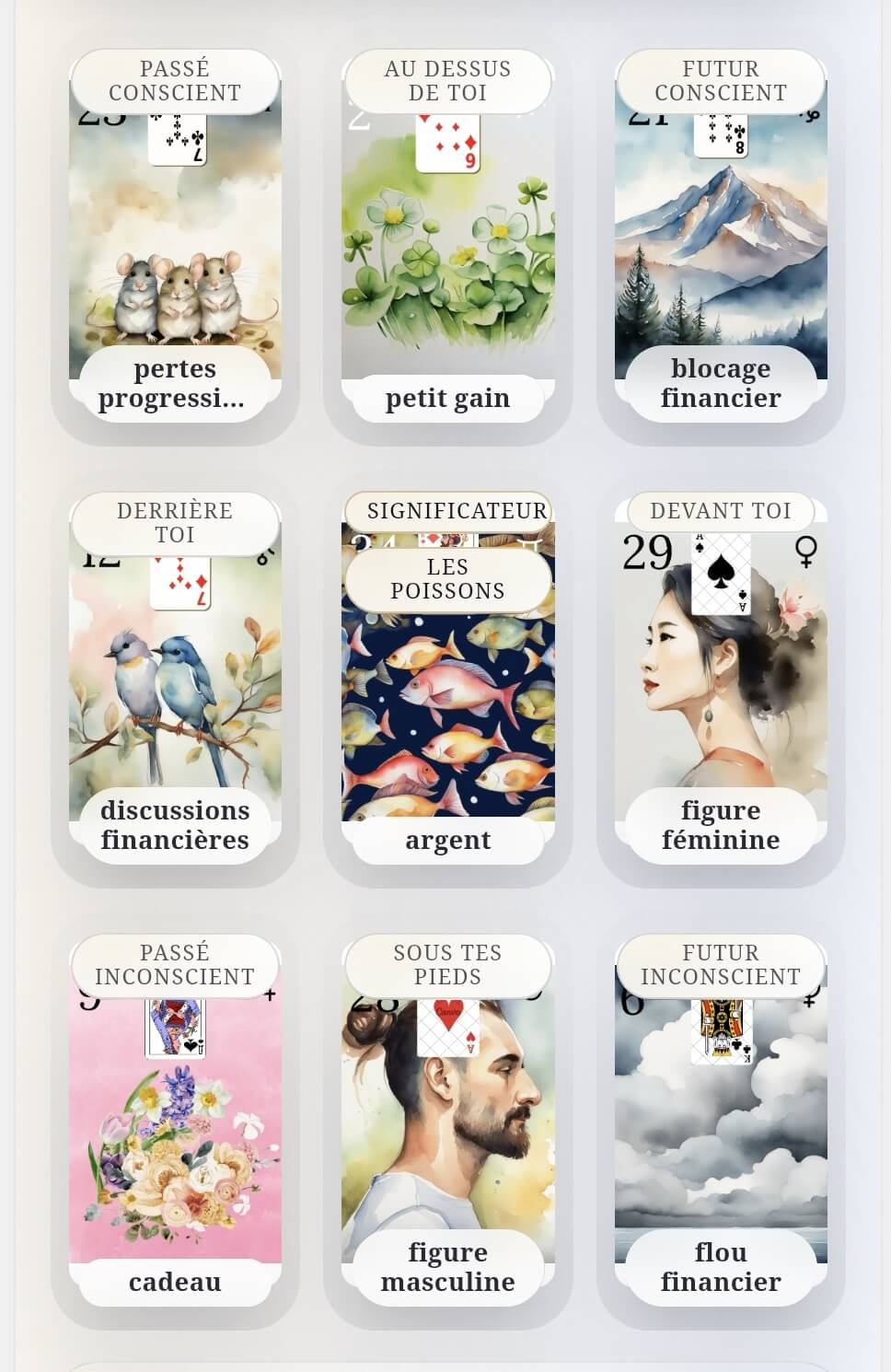
Task: Click the 'pertes progressi...' truncated caption
Action: [176, 383]
